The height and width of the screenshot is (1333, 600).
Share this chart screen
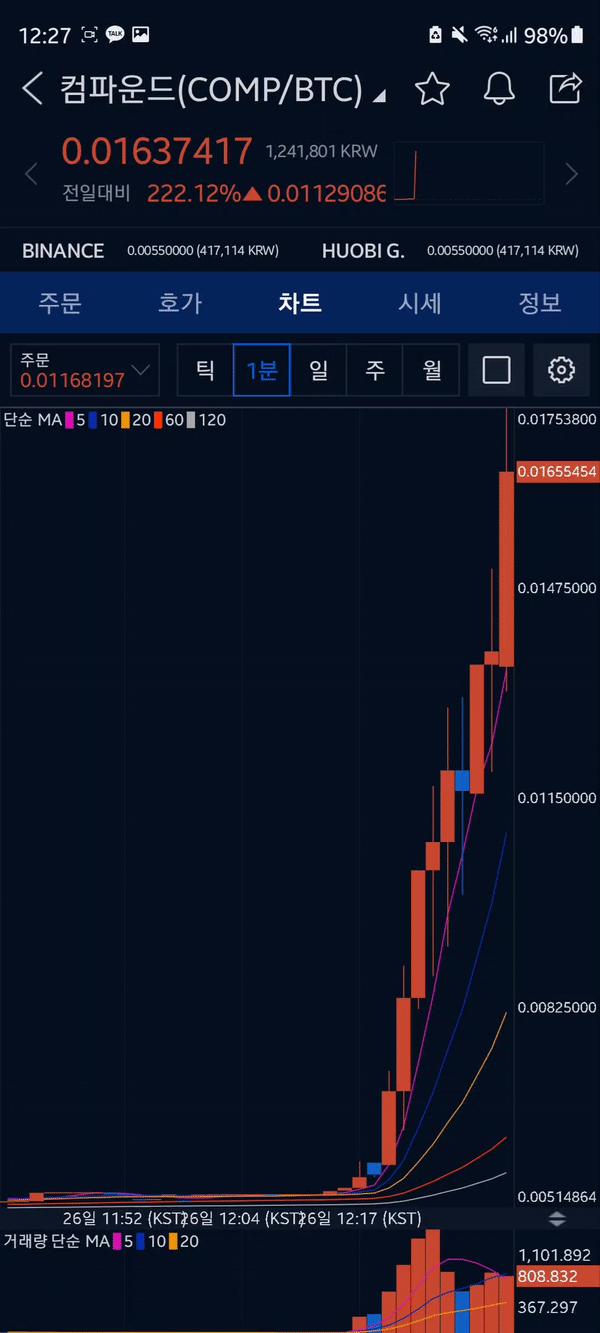coord(565,89)
